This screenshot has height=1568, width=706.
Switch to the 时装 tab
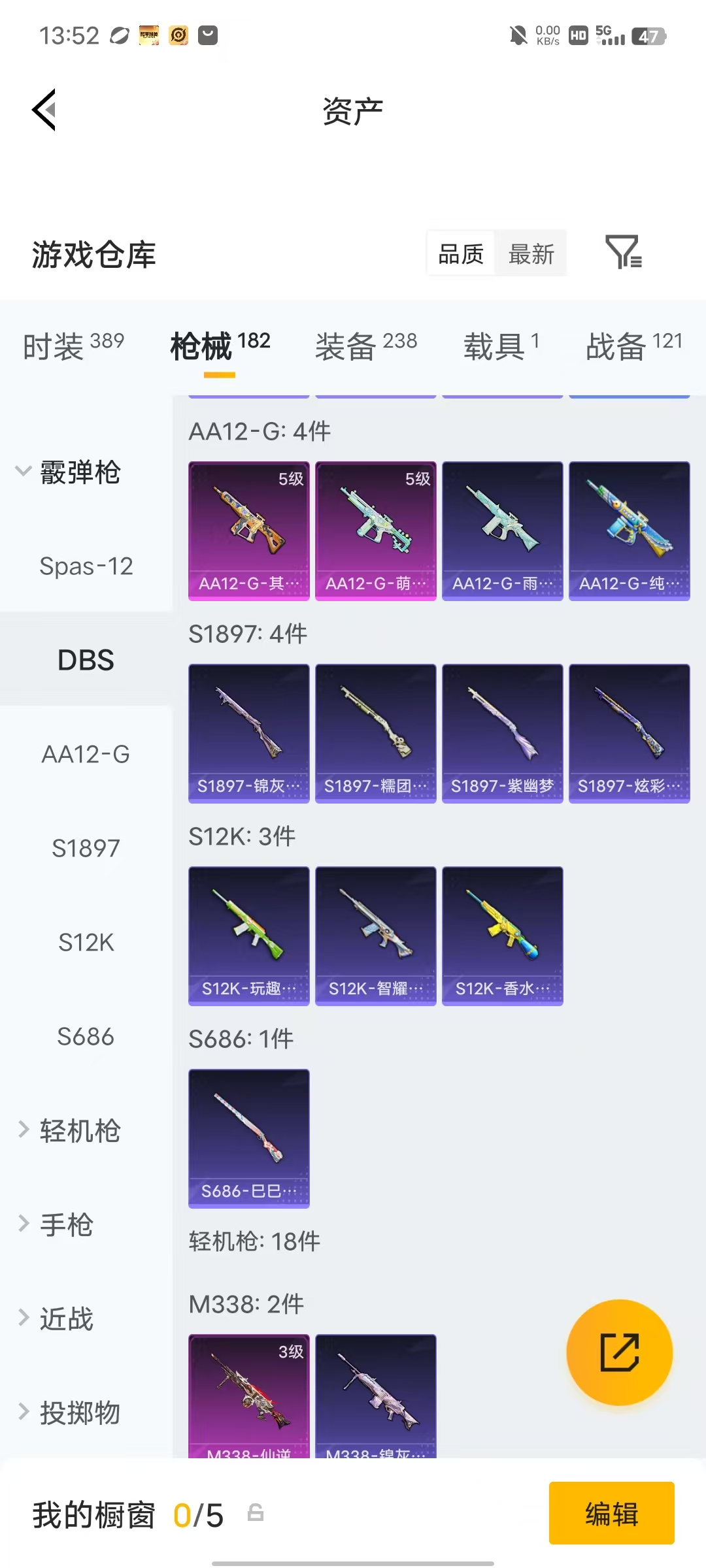click(x=73, y=346)
